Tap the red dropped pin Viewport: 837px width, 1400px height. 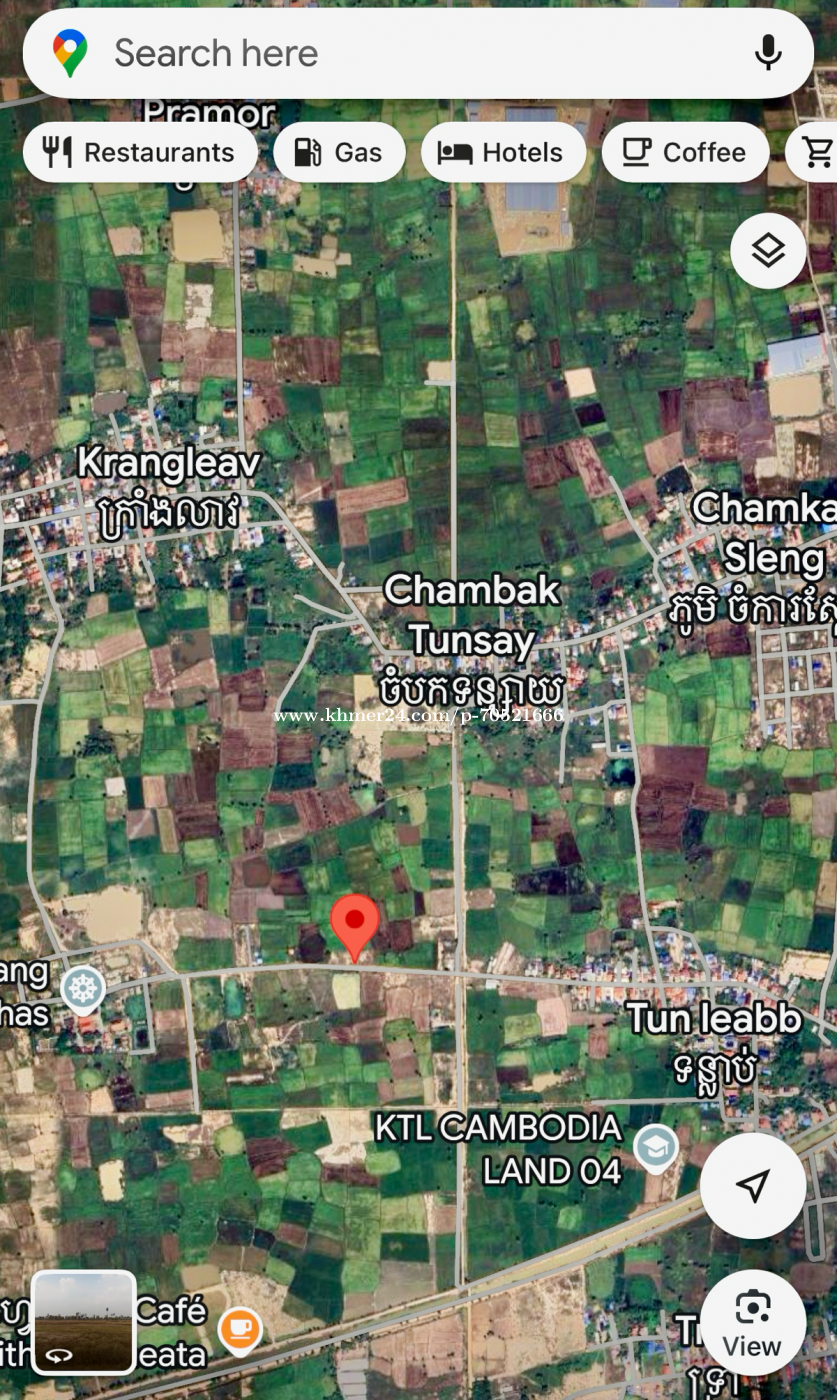tap(355, 927)
